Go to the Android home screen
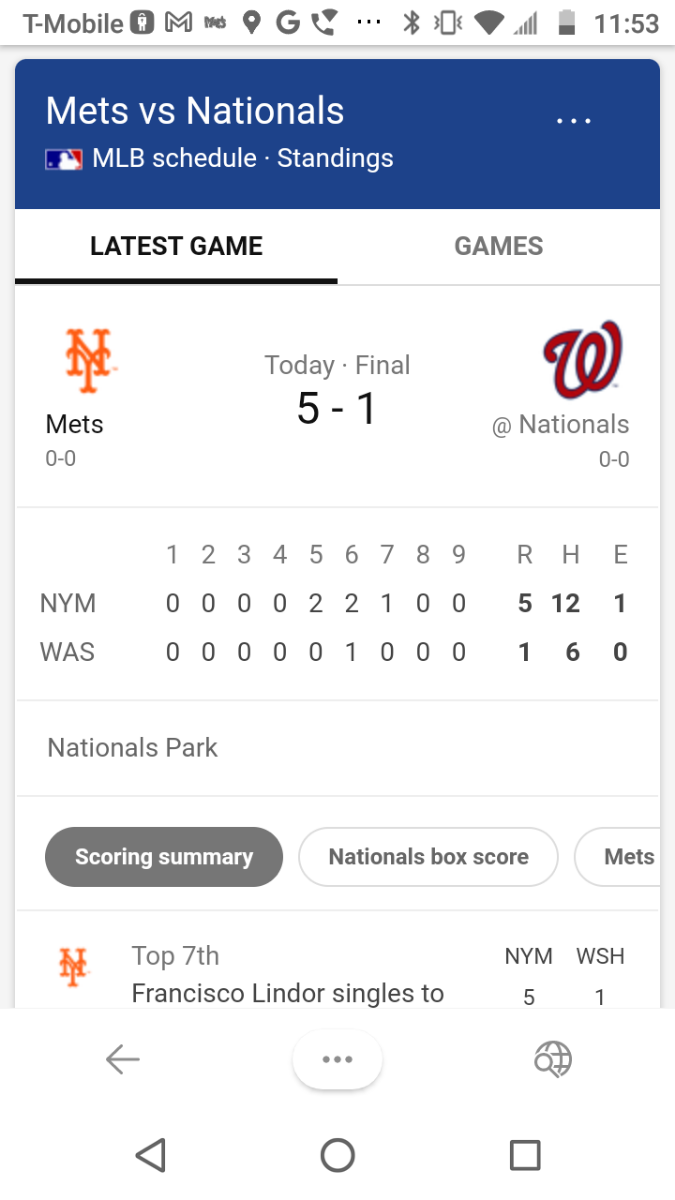 pos(337,1155)
